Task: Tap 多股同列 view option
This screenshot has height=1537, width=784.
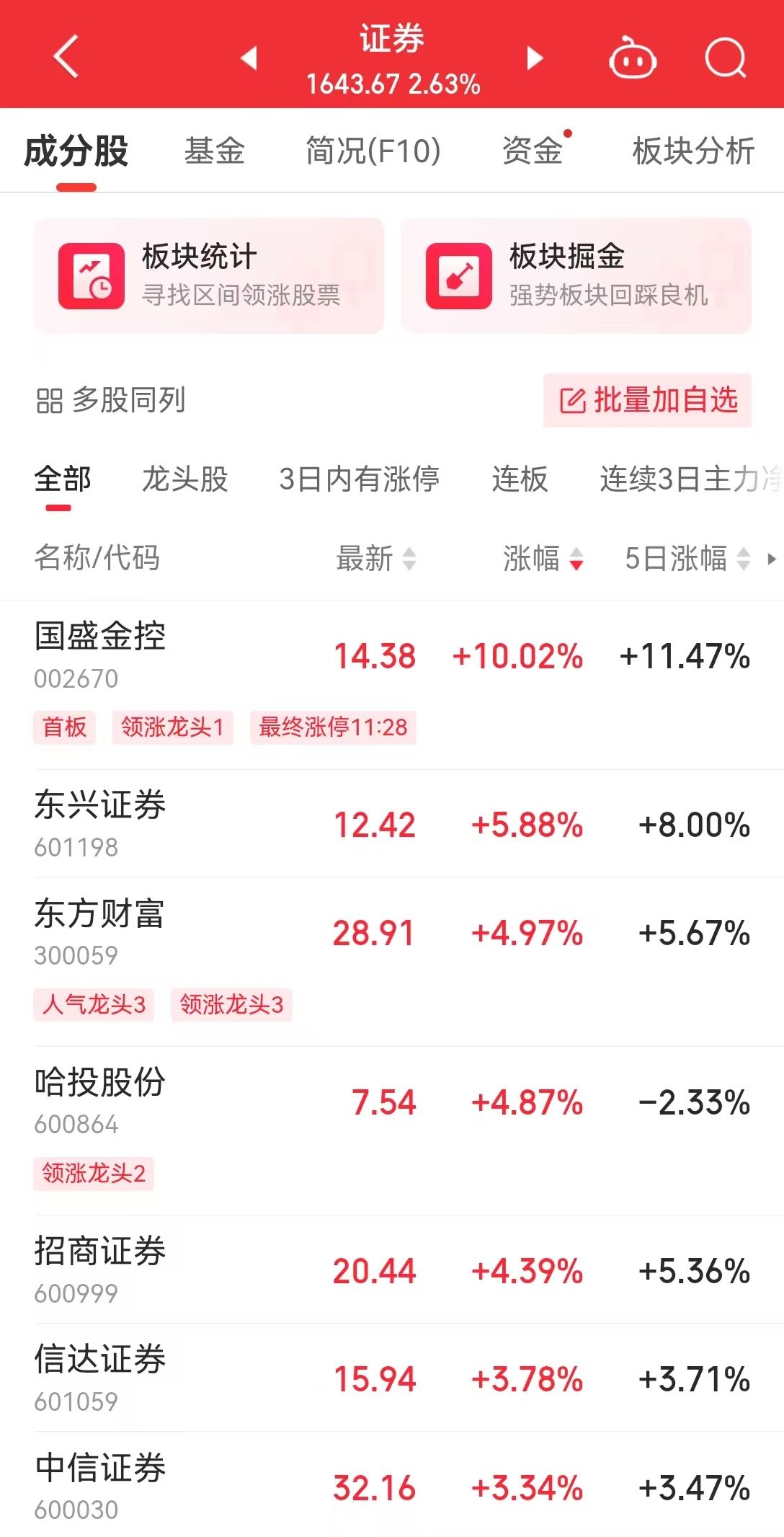Action: coord(111,400)
